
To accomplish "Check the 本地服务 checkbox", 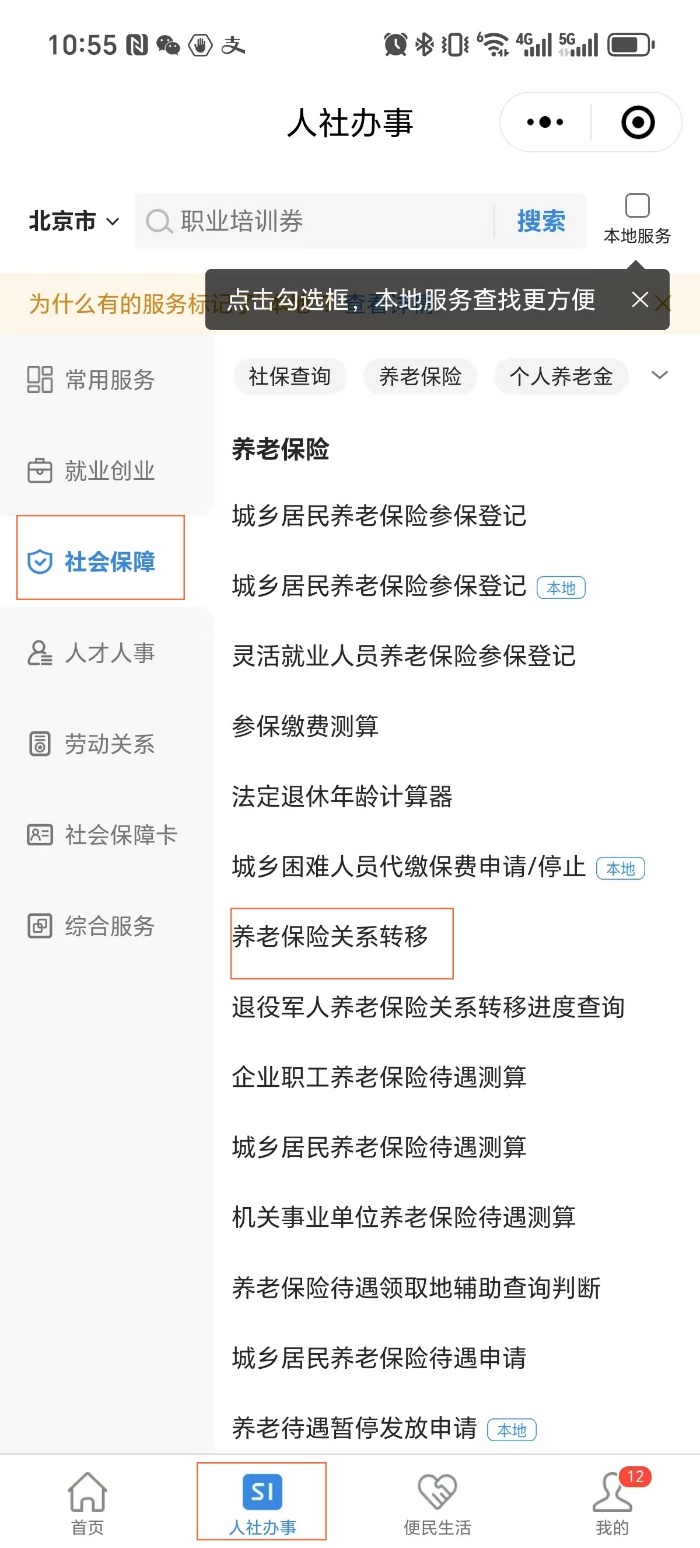I will 637,206.
